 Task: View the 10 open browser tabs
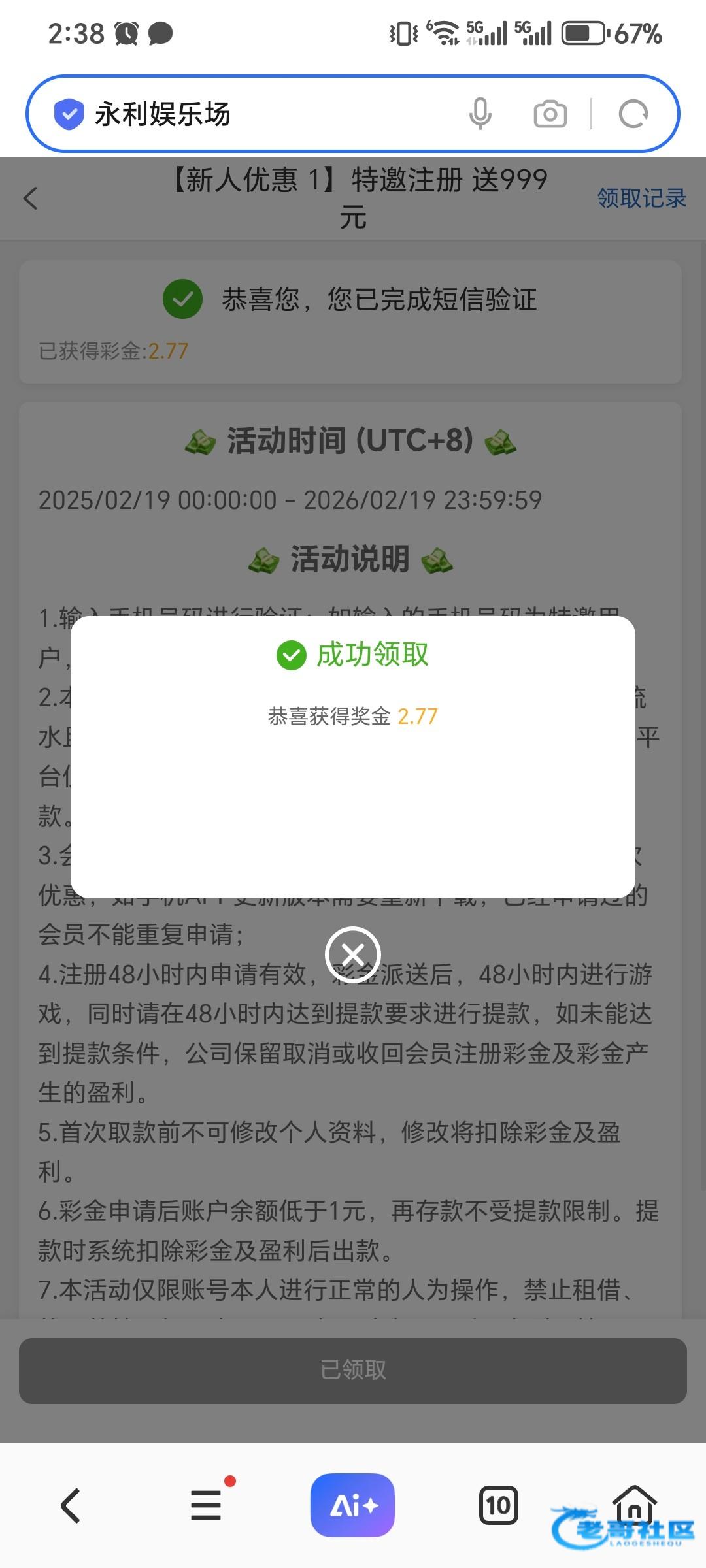(499, 1506)
